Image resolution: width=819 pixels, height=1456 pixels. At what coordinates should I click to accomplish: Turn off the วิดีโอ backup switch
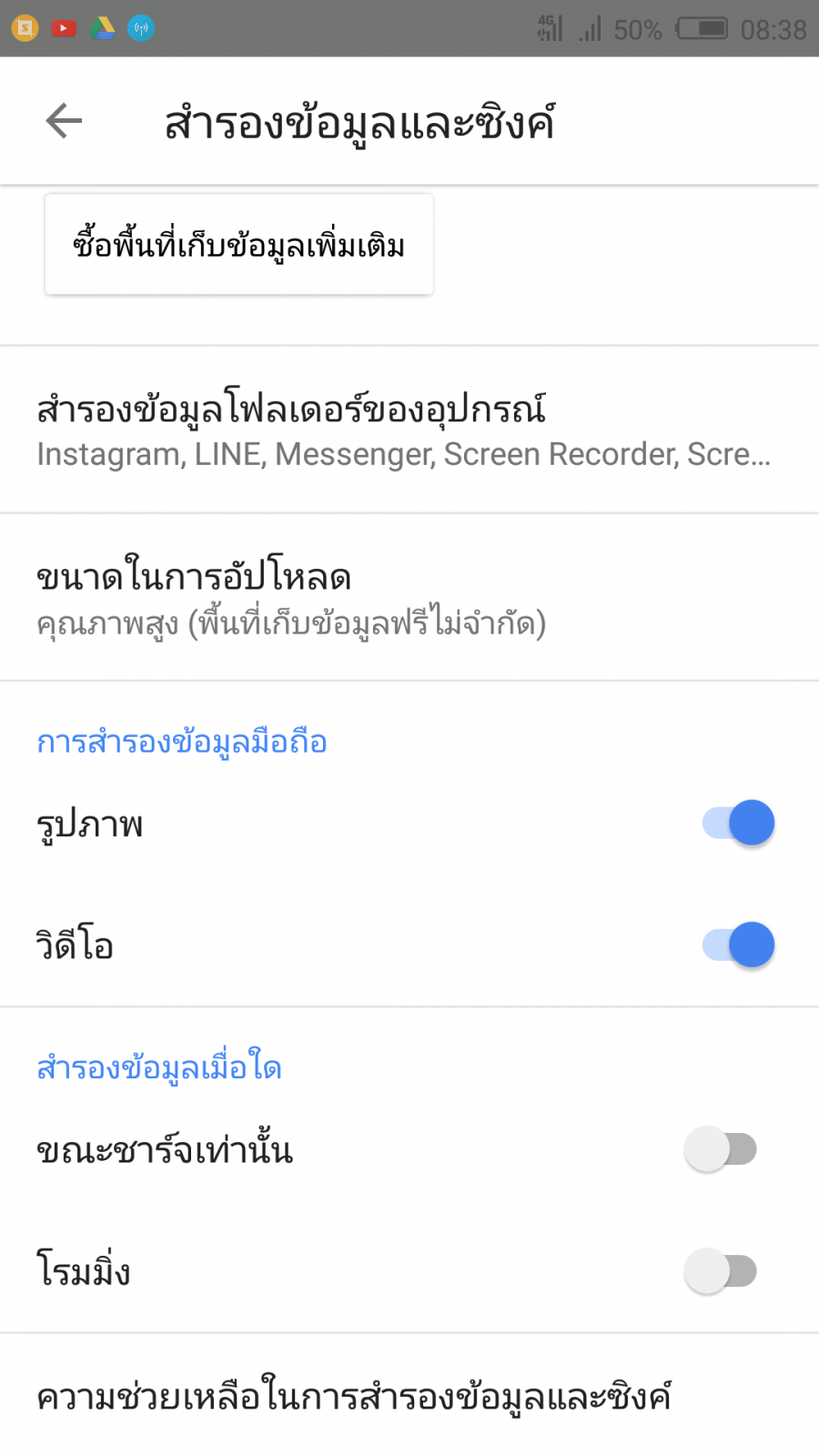[738, 945]
